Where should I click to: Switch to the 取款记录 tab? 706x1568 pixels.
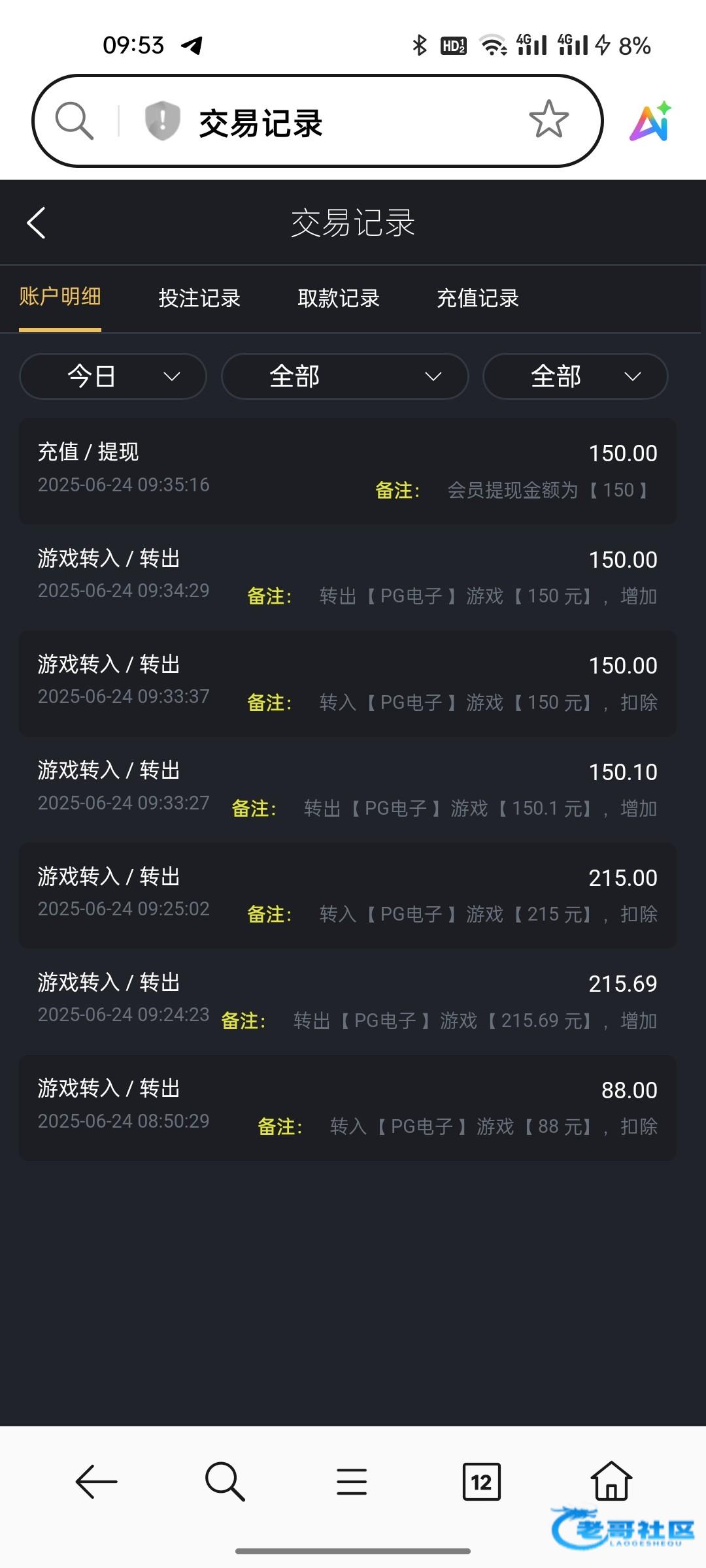339,299
